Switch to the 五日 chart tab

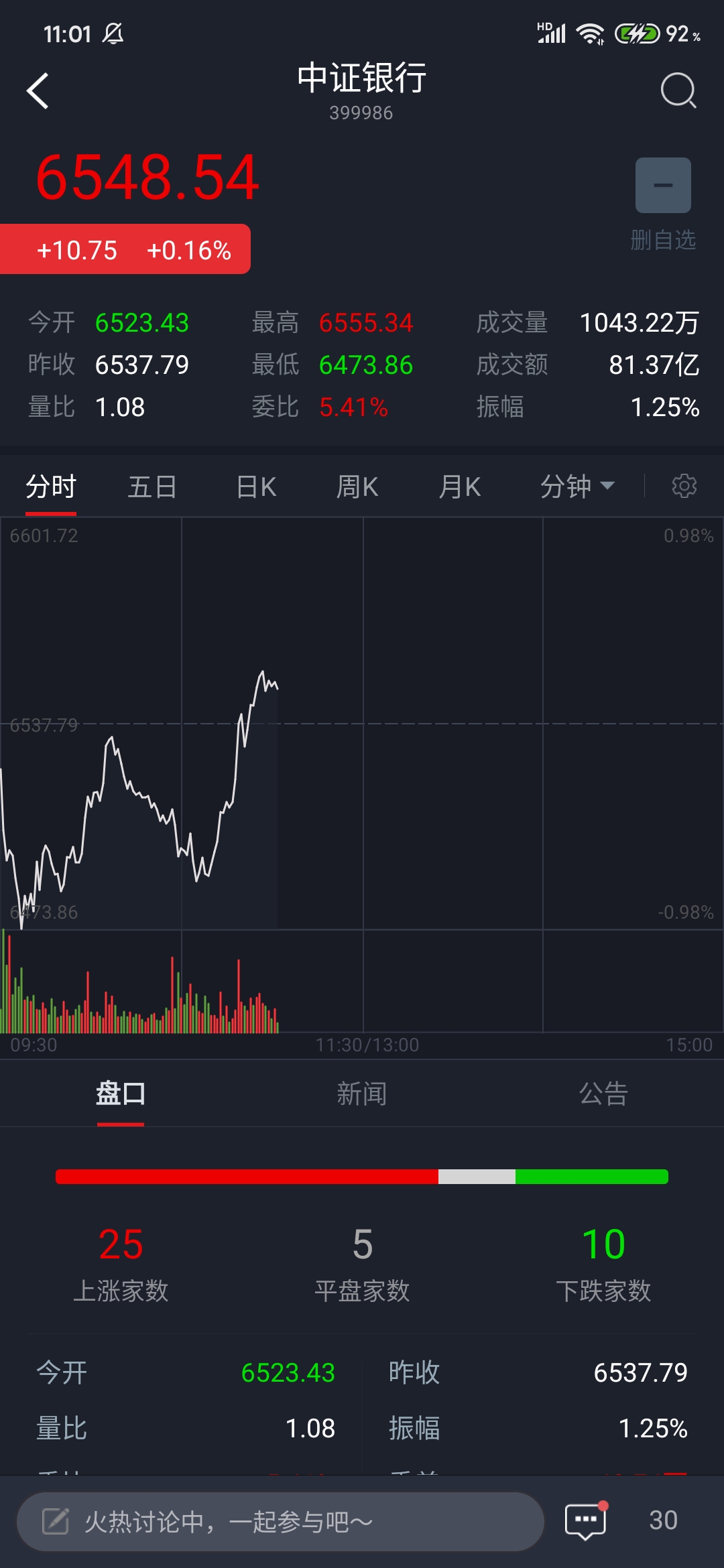[152, 487]
